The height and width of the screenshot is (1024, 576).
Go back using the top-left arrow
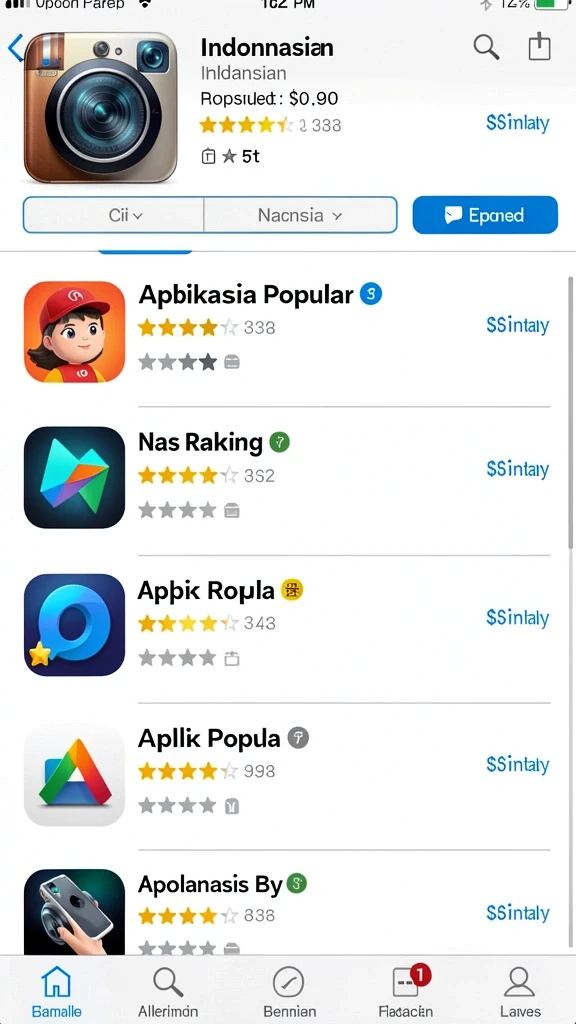coord(15,48)
